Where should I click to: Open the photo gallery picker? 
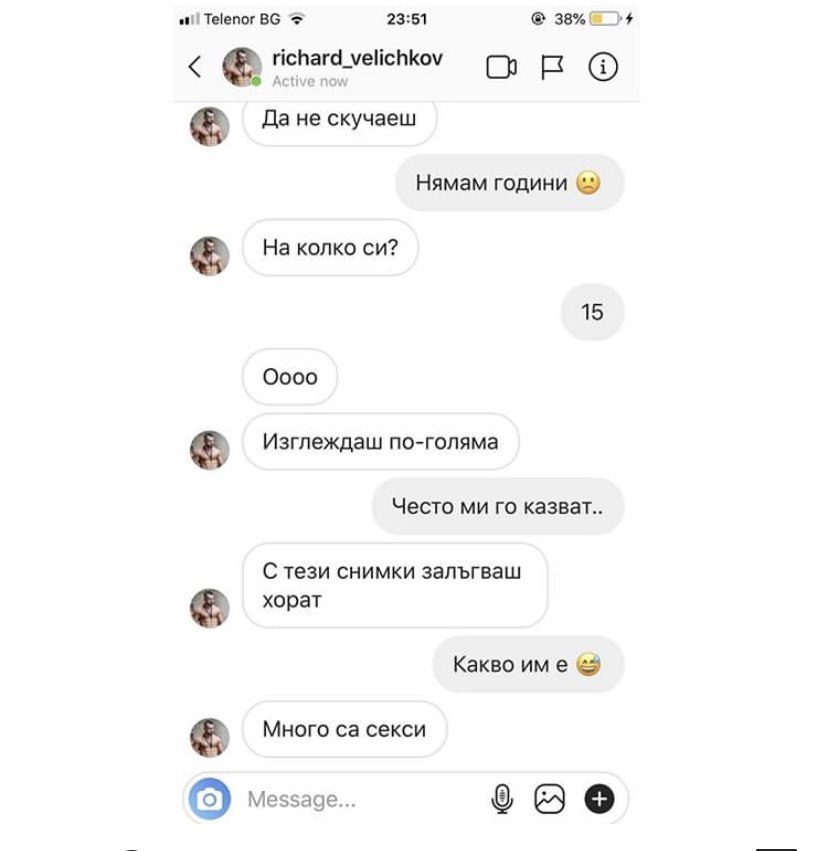click(550, 799)
